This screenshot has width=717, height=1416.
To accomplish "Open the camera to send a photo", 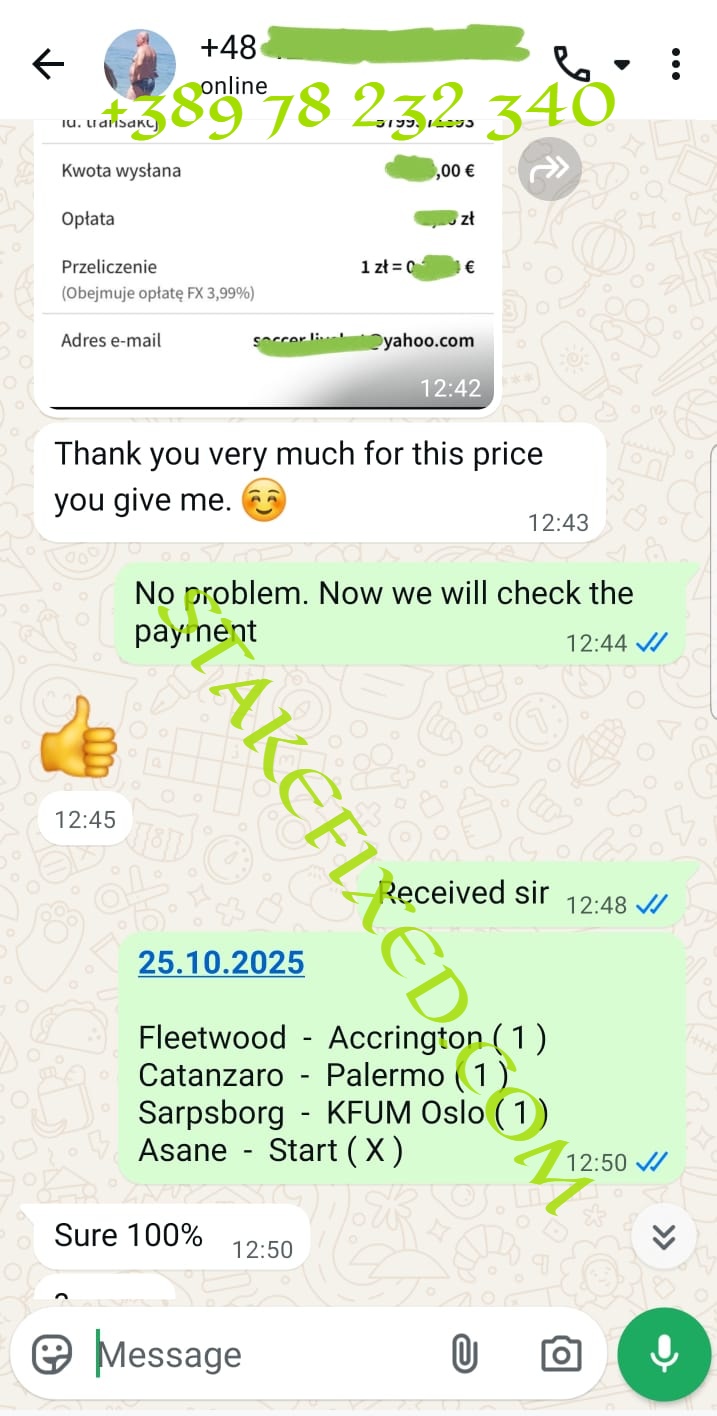I will click(561, 1355).
